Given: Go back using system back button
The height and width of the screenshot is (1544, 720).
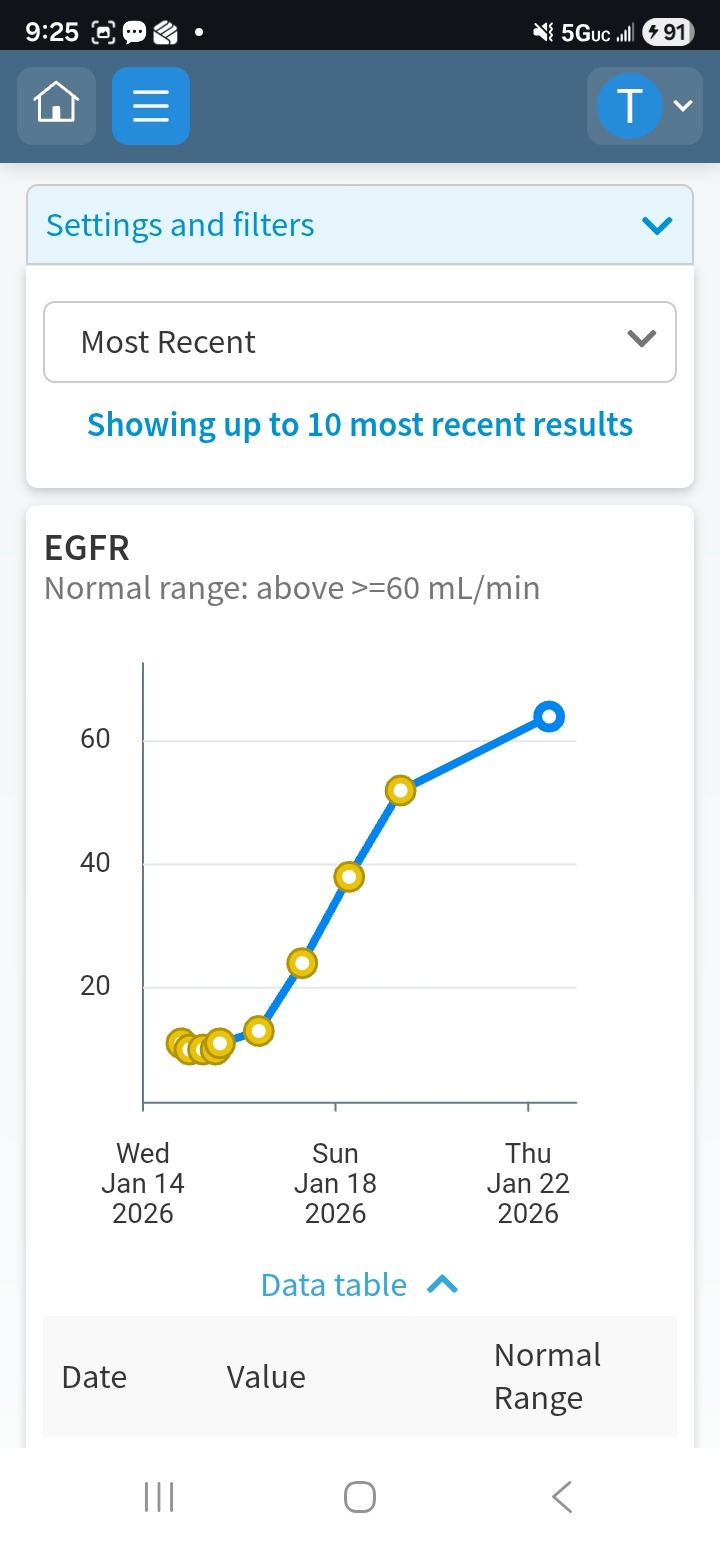Looking at the screenshot, I should point(562,1497).
